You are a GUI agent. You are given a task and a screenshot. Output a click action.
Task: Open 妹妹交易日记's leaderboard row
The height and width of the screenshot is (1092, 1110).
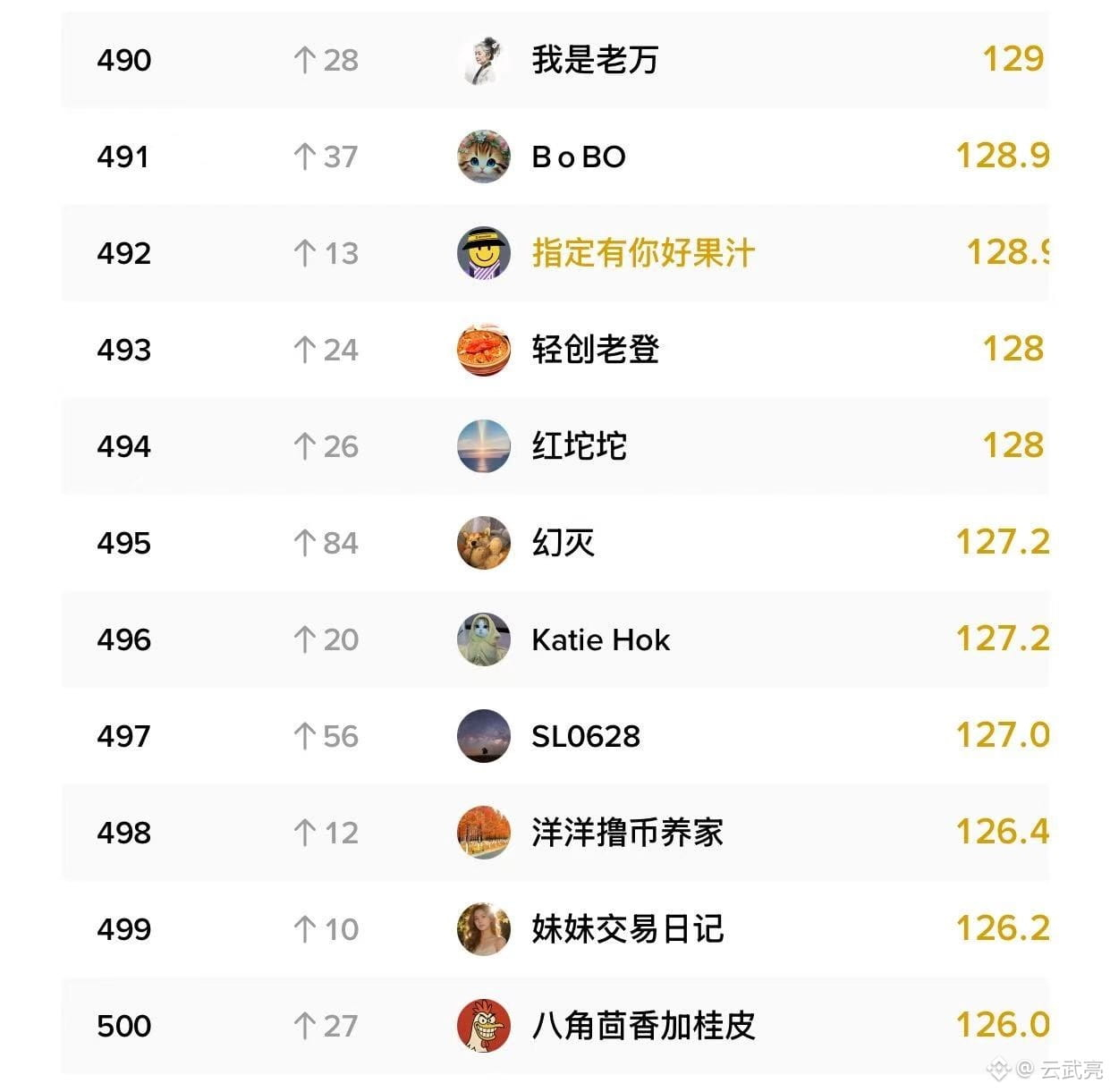click(555, 929)
